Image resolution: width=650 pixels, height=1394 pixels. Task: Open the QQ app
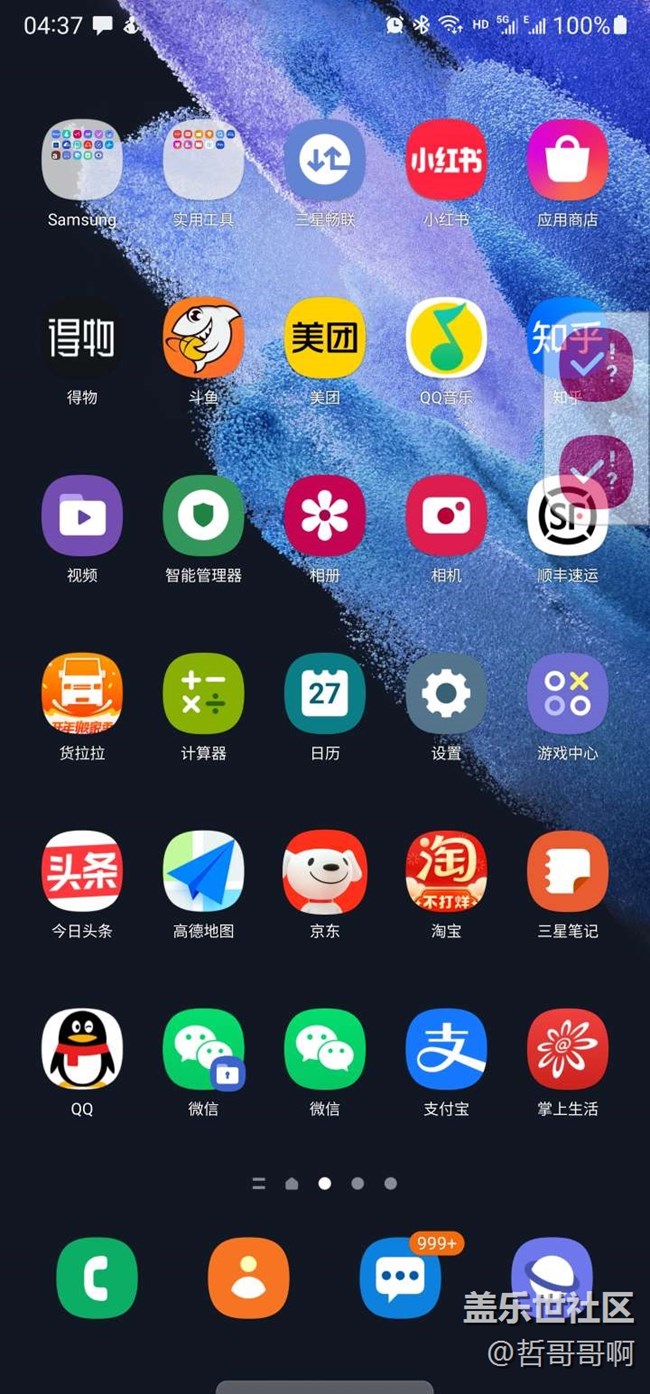click(x=82, y=1049)
